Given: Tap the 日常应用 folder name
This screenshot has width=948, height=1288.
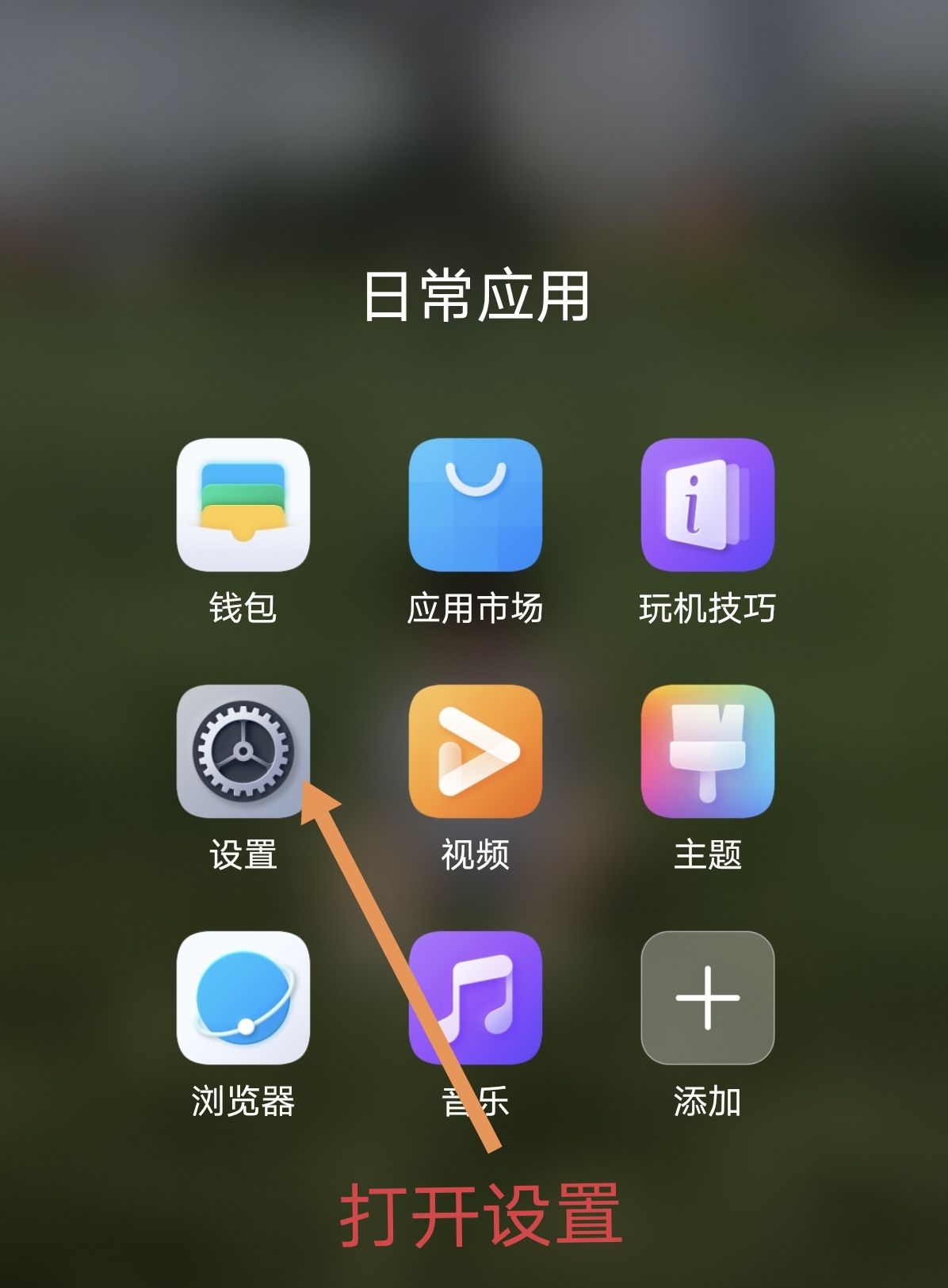Looking at the screenshot, I should pyautogui.click(x=476, y=296).
